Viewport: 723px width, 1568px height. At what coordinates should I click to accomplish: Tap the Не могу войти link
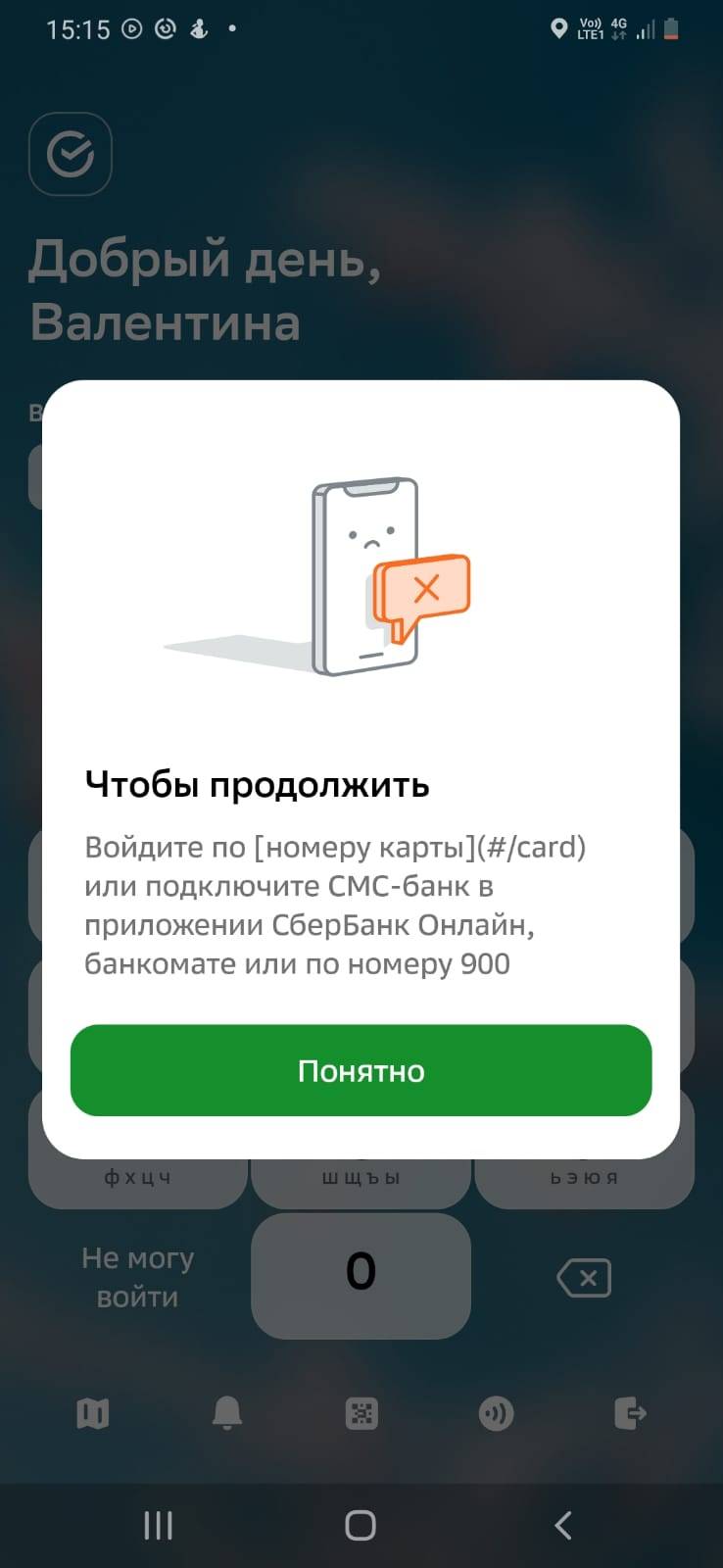coord(137,1277)
